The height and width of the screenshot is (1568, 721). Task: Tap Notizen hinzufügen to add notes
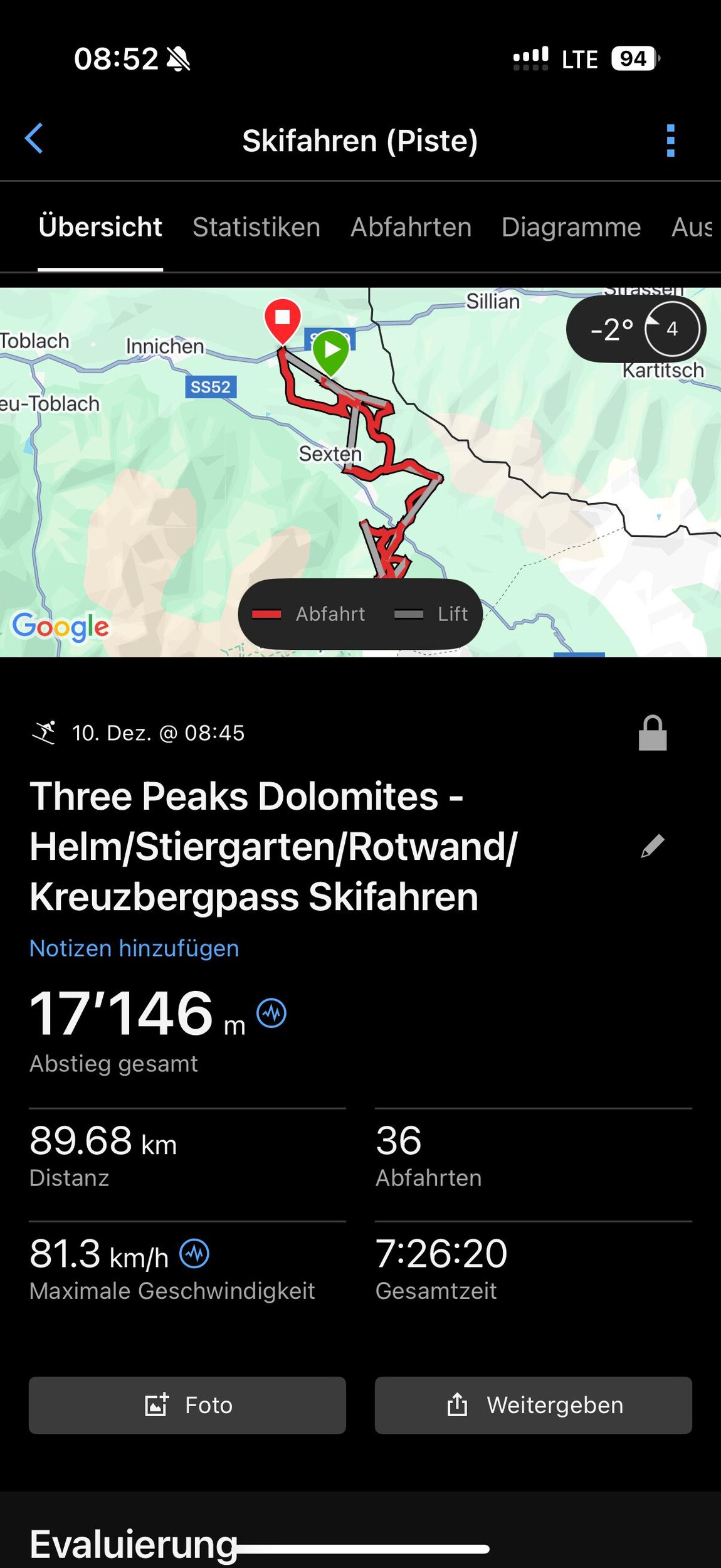134,948
